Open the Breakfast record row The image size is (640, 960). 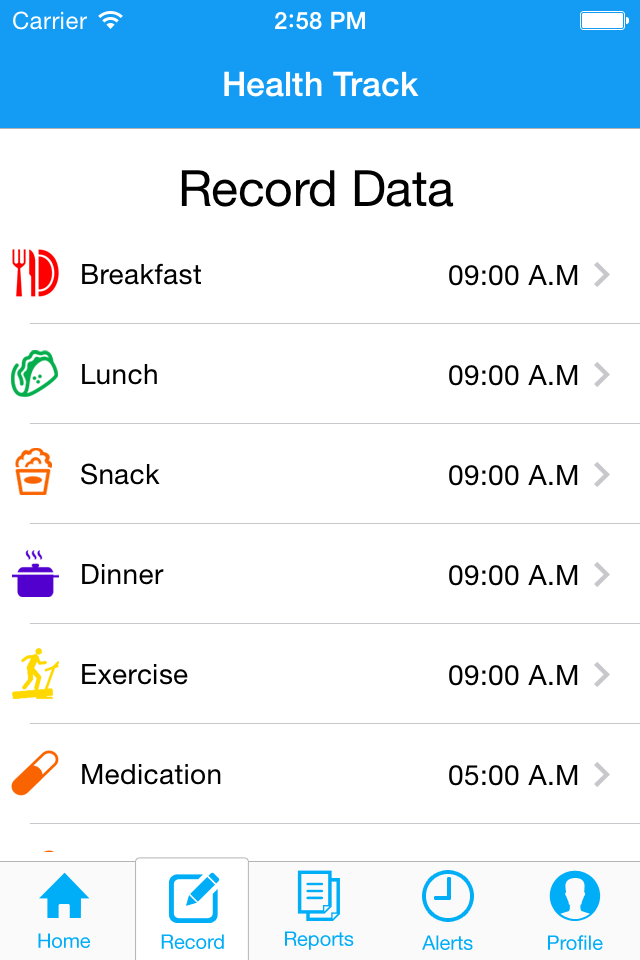[320, 275]
